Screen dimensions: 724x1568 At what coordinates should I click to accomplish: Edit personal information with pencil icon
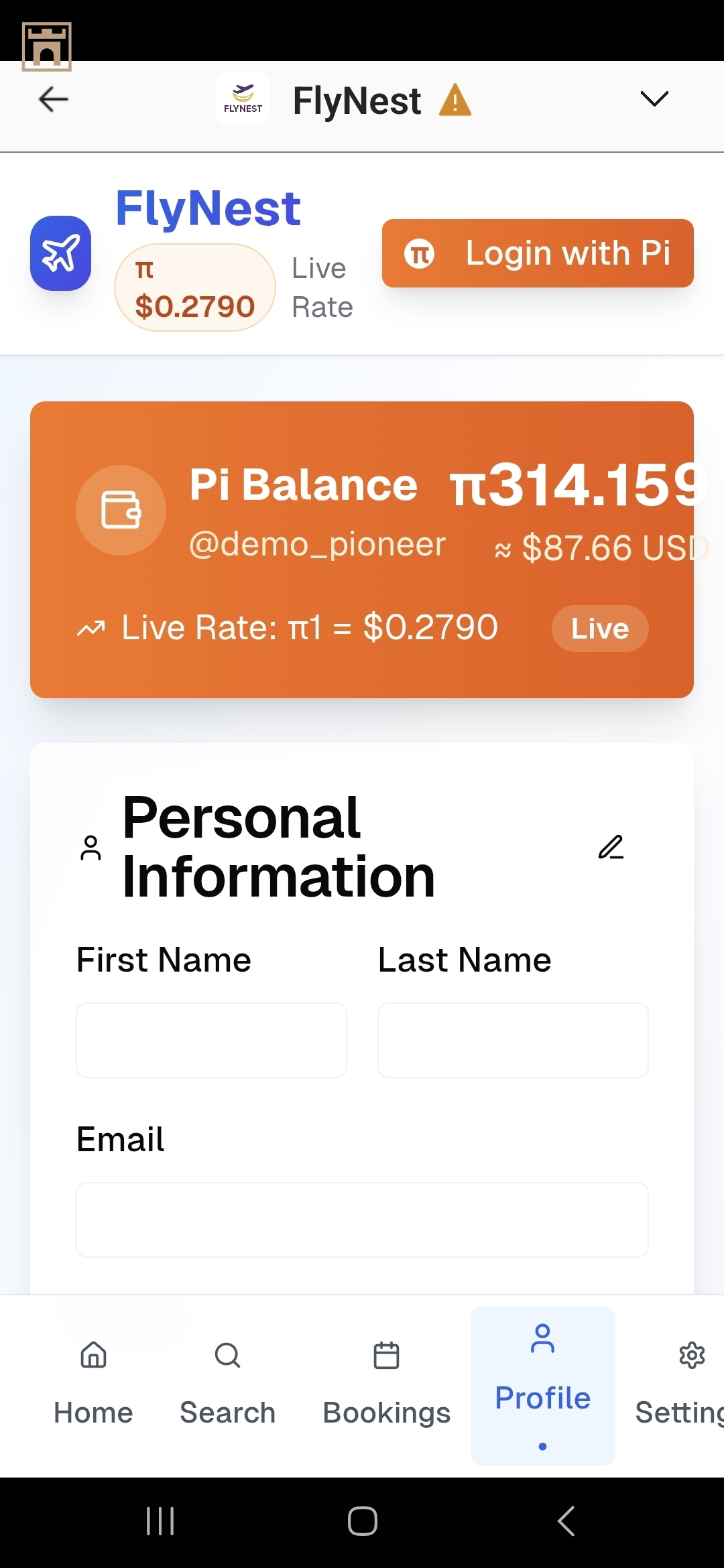point(611,848)
